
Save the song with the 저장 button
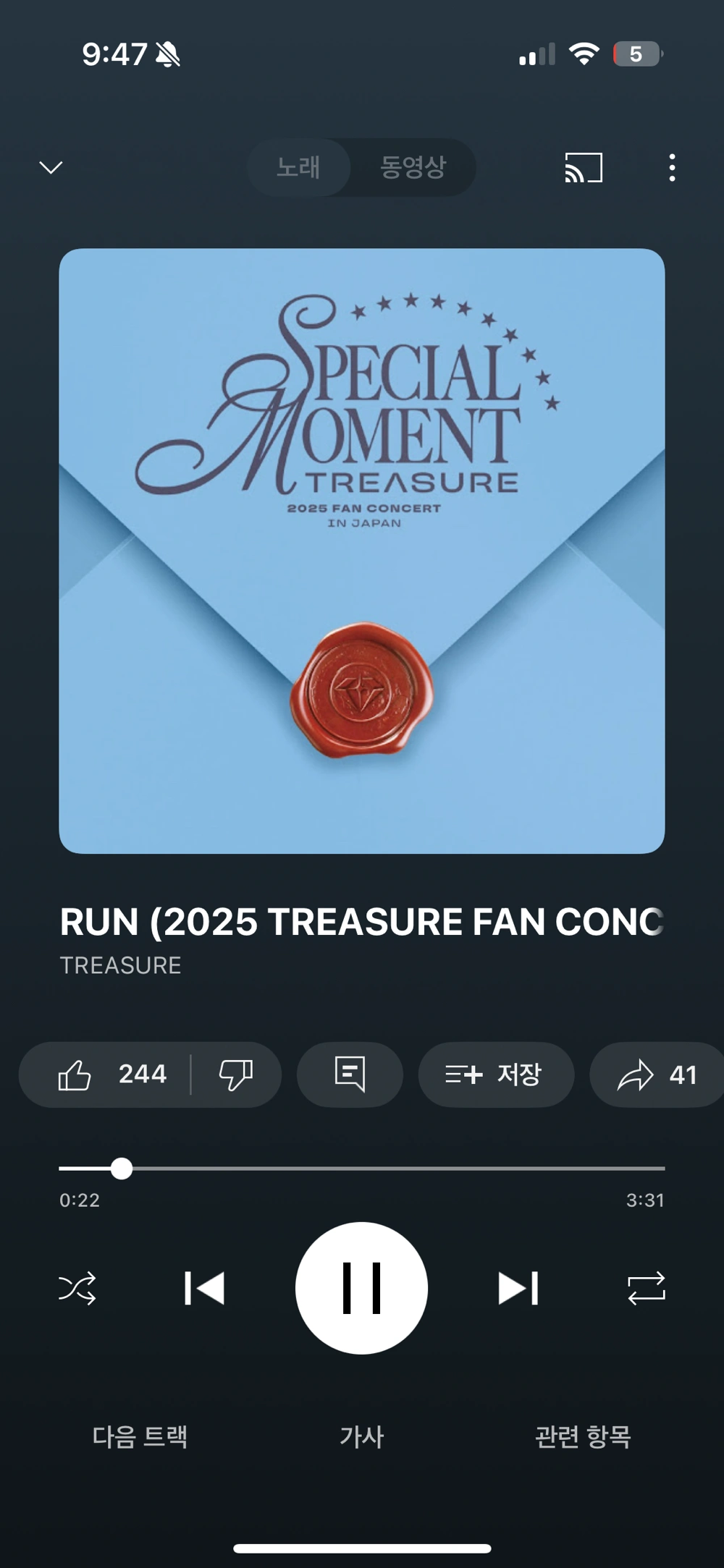[496, 1075]
